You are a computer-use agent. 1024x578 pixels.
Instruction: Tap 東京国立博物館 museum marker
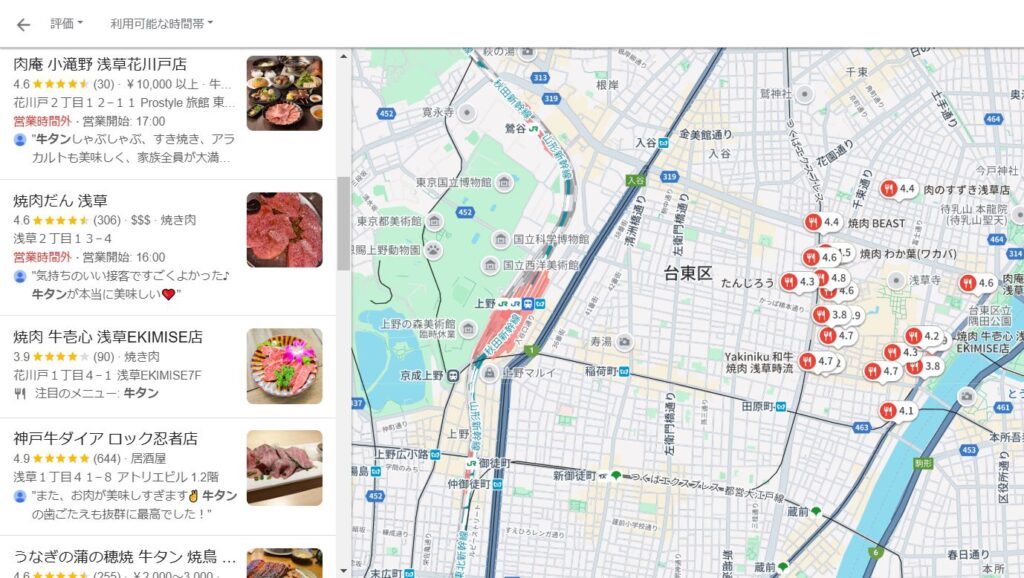(x=505, y=182)
